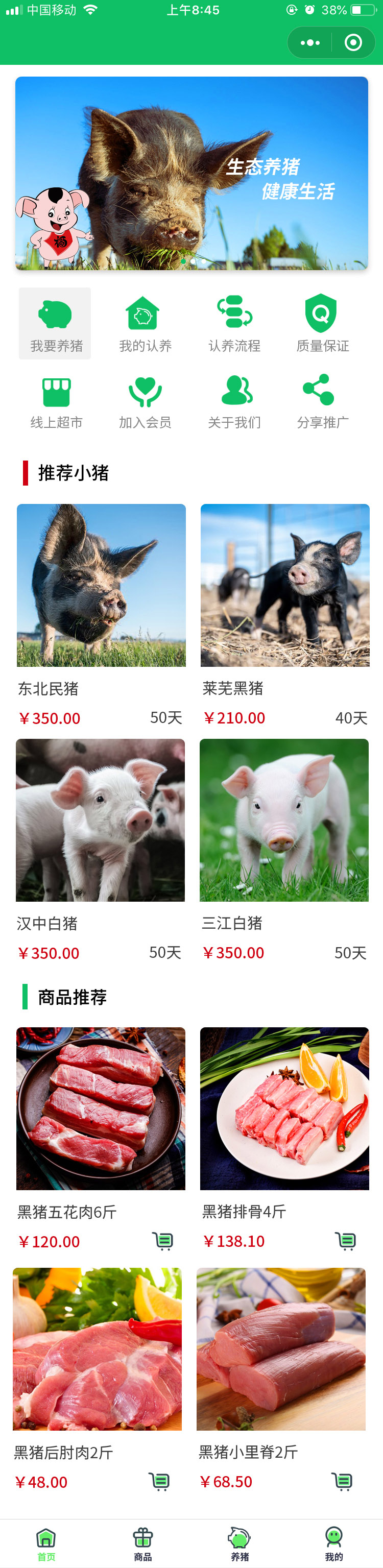The image size is (383, 1568).
Task: Open 质量保证
Action: point(322,323)
